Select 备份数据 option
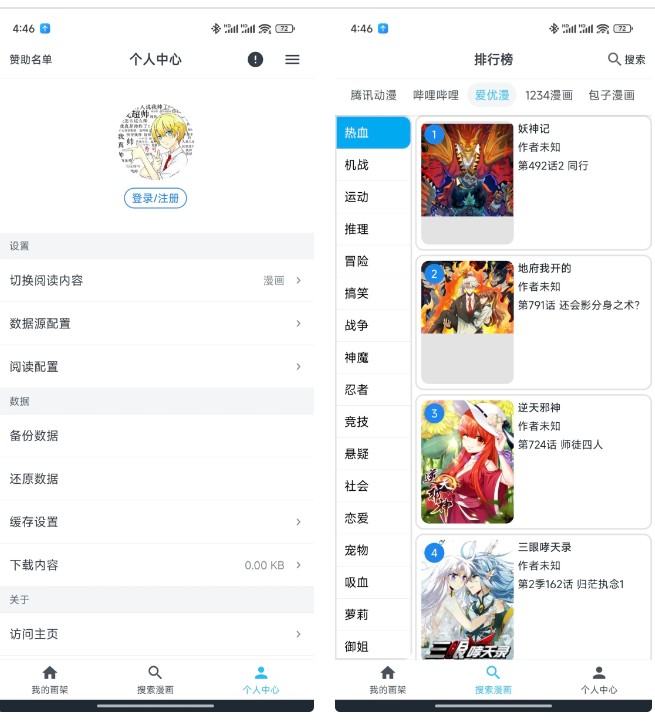Viewport: 655px width, 723px height. [x=156, y=436]
